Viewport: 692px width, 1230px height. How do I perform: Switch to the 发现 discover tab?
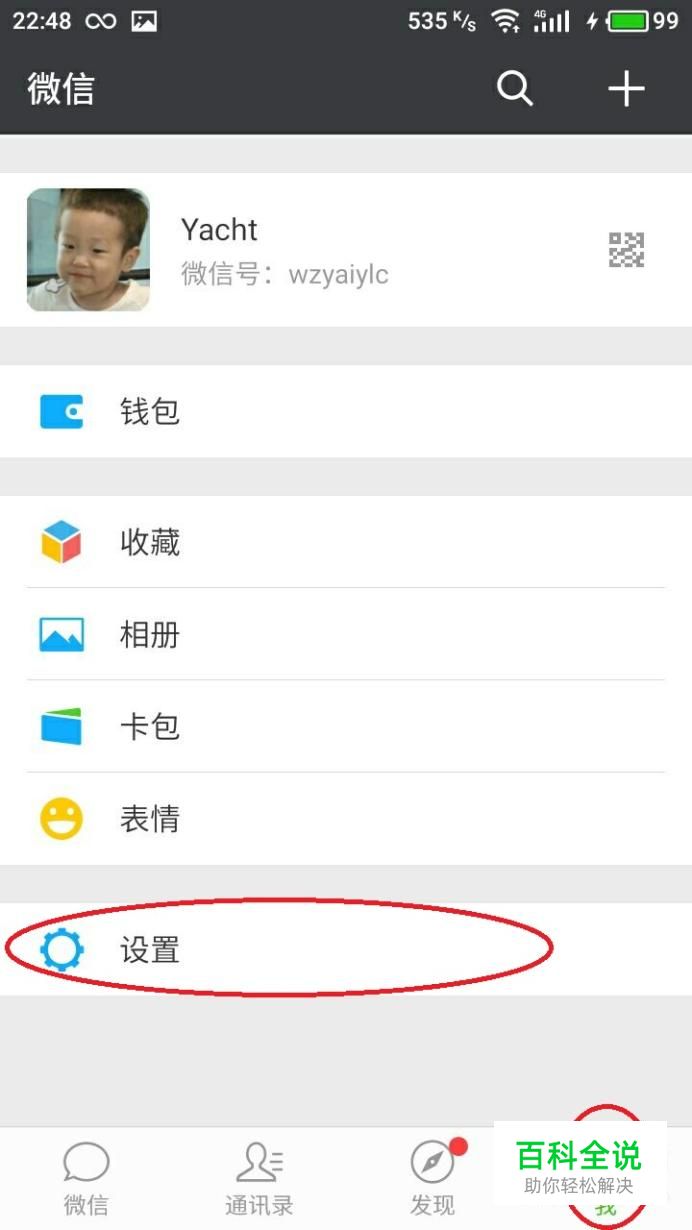(x=432, y=1178)
